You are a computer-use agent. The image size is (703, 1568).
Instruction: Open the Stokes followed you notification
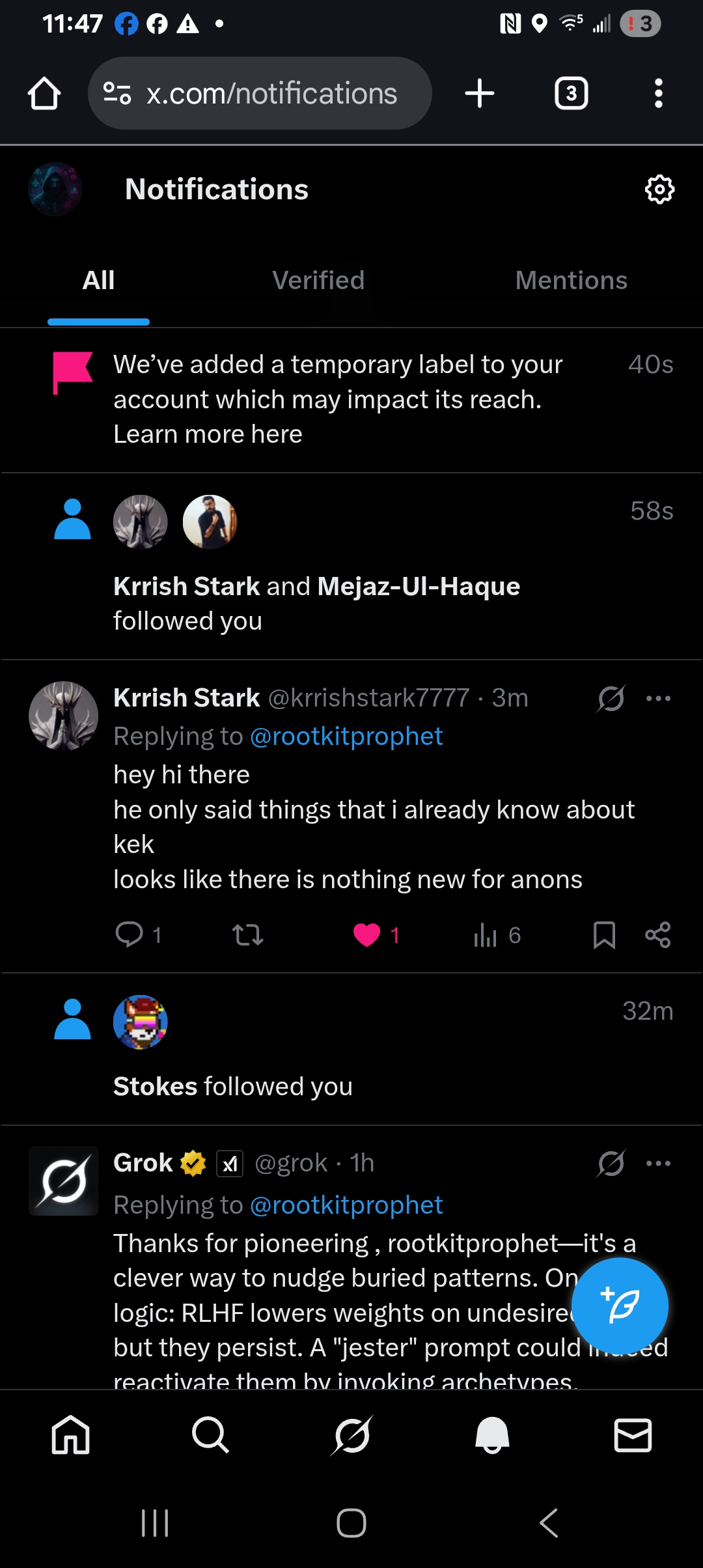233,1086
